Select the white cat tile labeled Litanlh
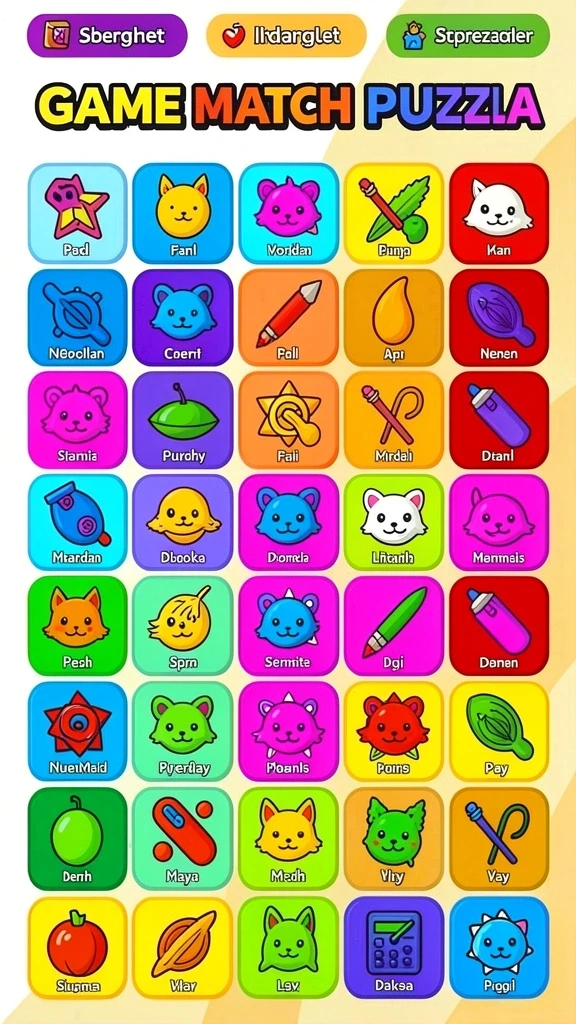Image resolution: width=576 pixels, height=1024 pixels. tap(394, 522)
